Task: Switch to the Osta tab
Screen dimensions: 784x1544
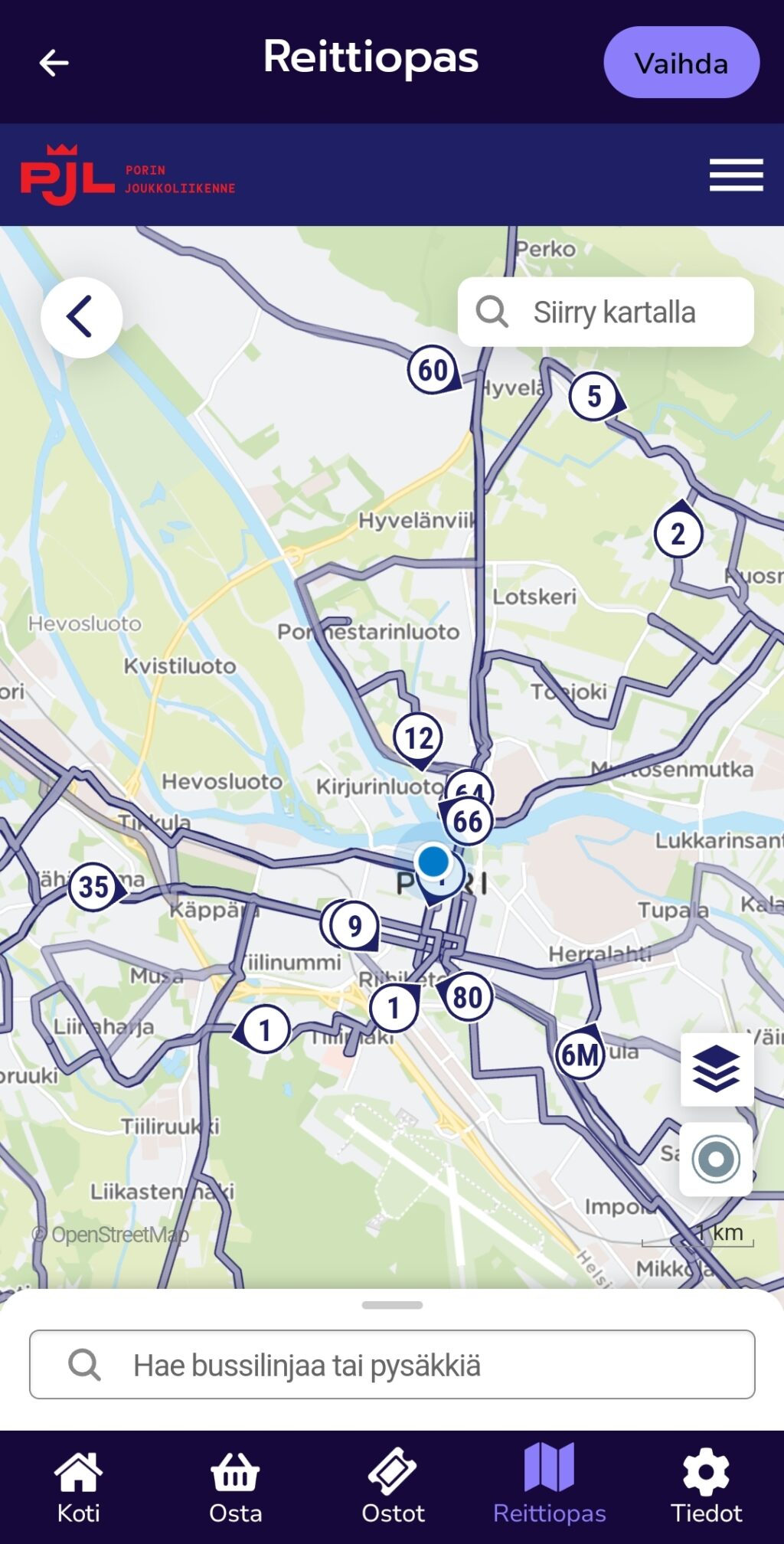Action: click(x=235, y=1487)
